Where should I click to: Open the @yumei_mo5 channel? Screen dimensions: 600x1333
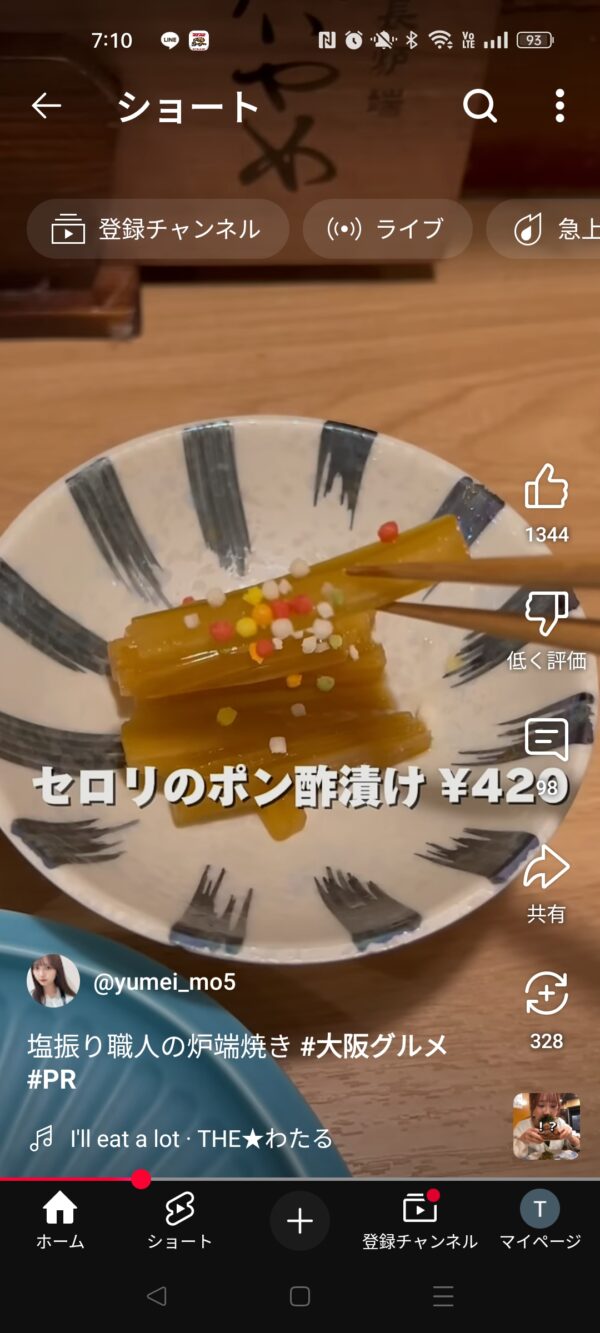click(164, 982)
